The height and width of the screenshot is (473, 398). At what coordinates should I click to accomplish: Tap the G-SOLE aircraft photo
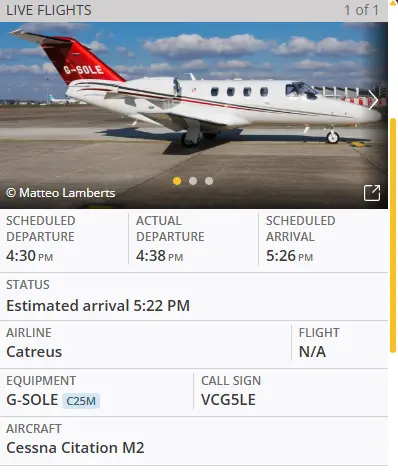coord(194,115)
